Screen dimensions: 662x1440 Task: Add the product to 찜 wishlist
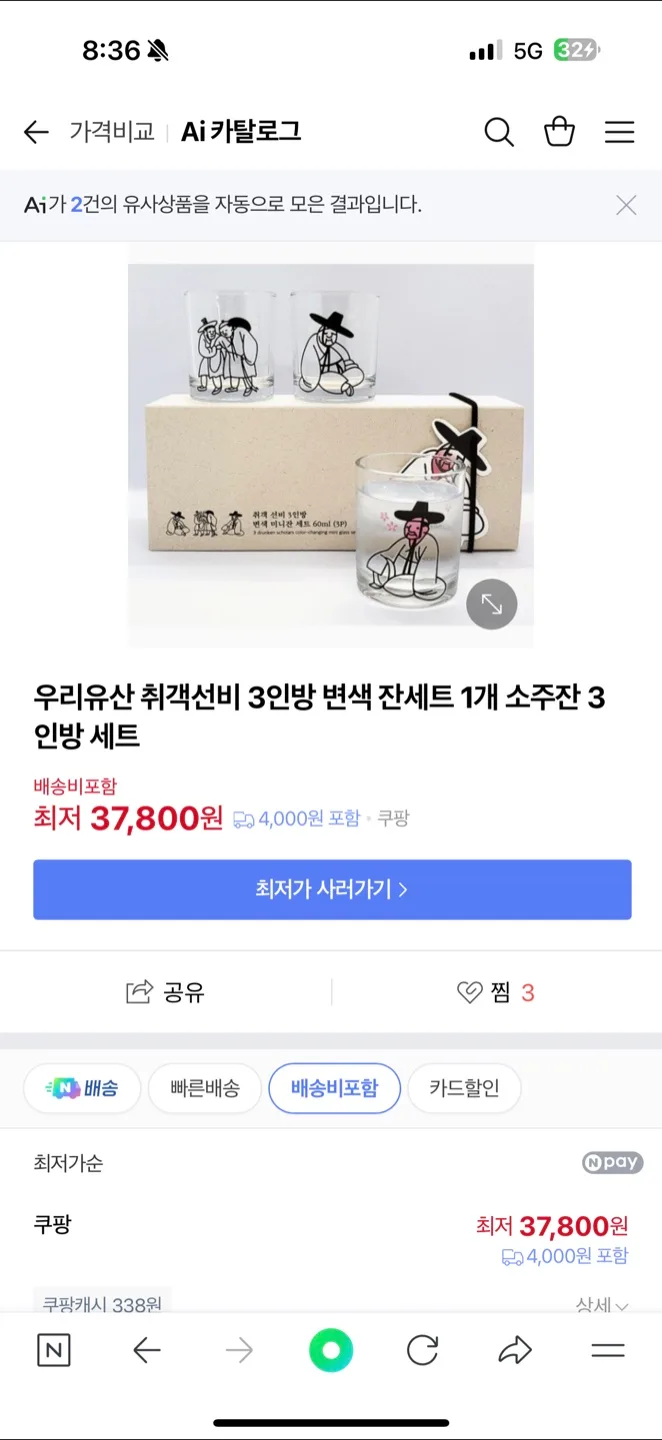[x=496, y=992]
